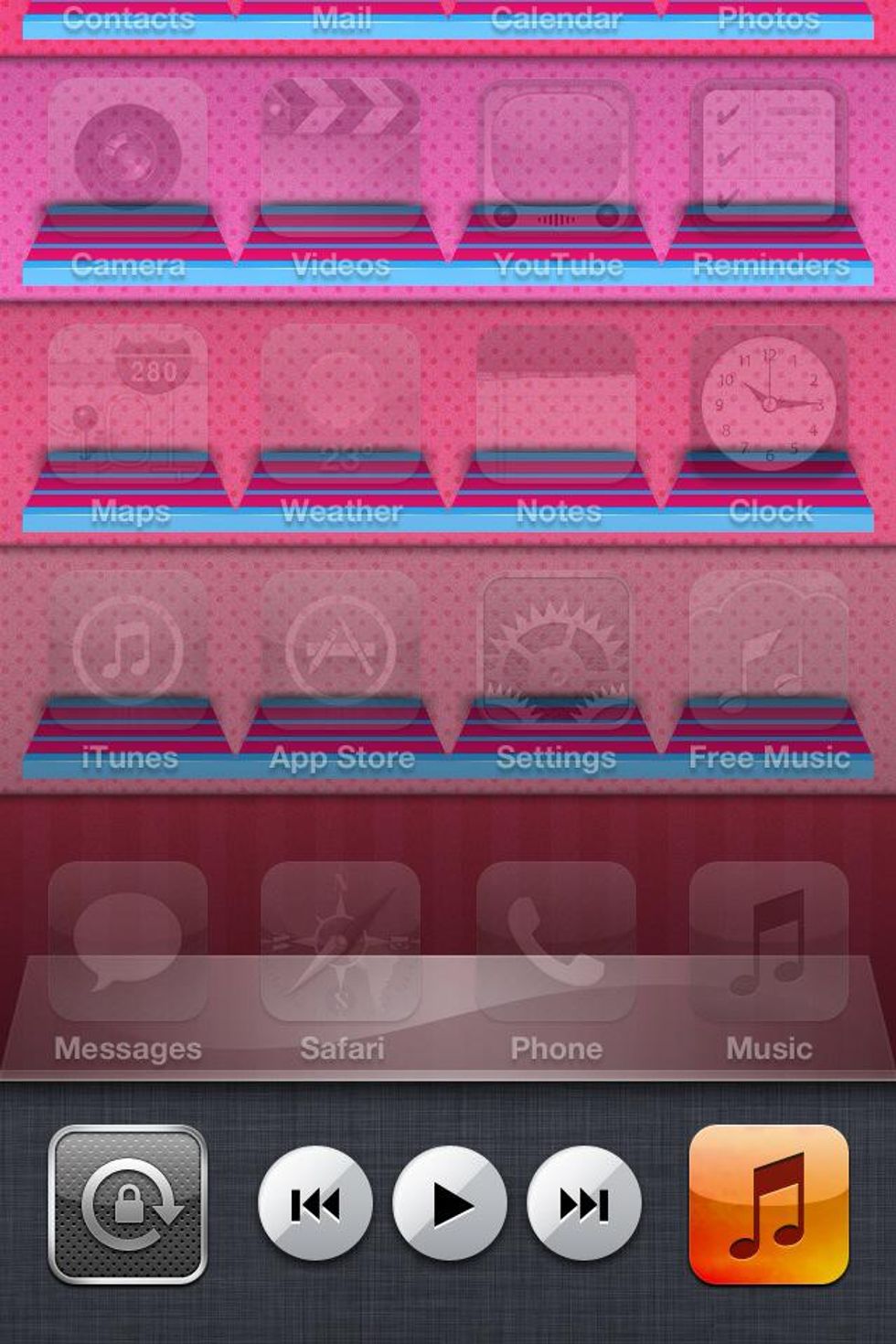Toggle the rotation lock button
The height and width of the screenshot is (1344, 896).
(x=128, y=1204)
